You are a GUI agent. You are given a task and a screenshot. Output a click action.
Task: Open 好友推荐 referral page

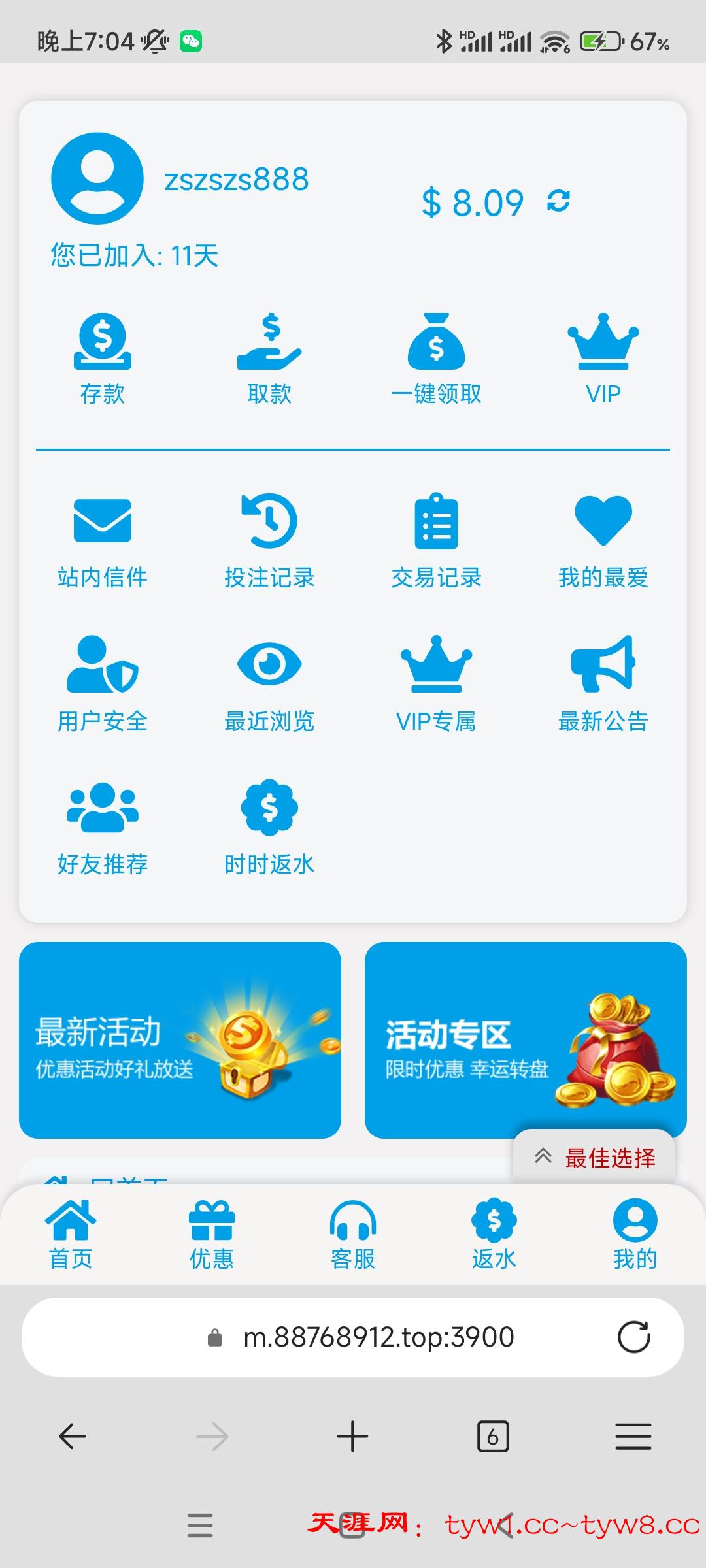pyautogui.click(x=103, y=828)
